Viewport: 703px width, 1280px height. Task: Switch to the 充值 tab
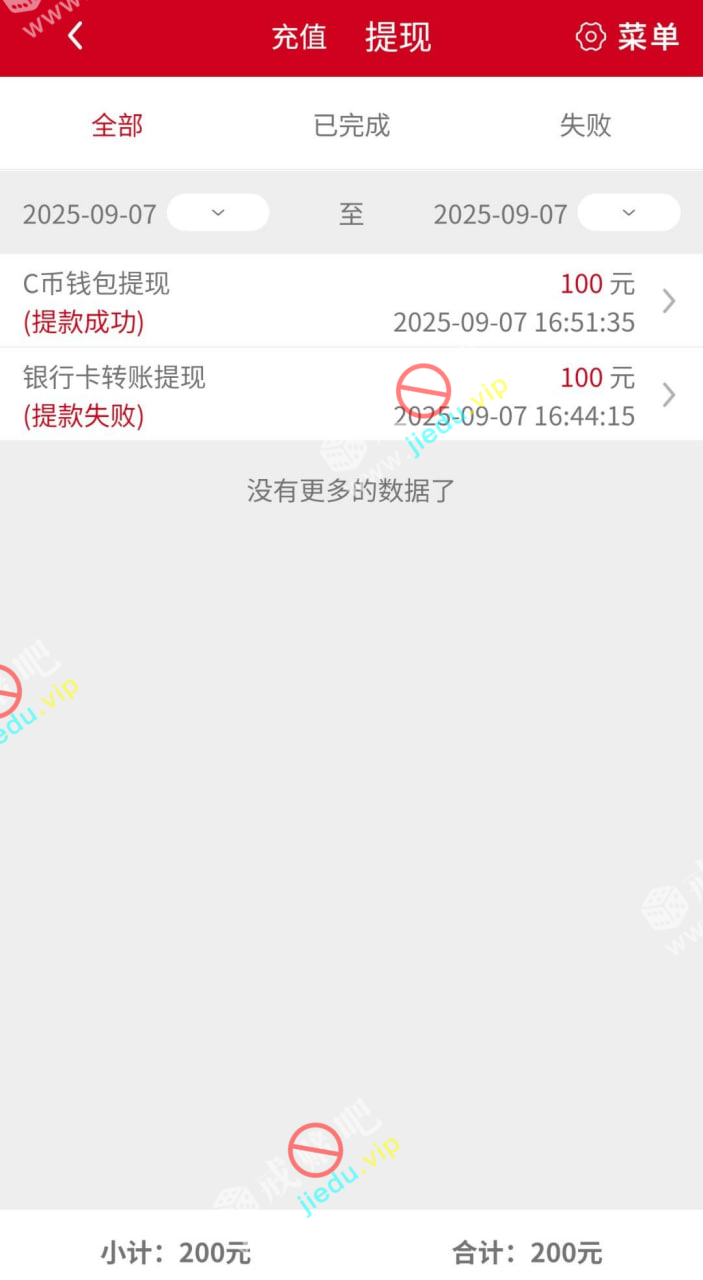tap(299, 37)
